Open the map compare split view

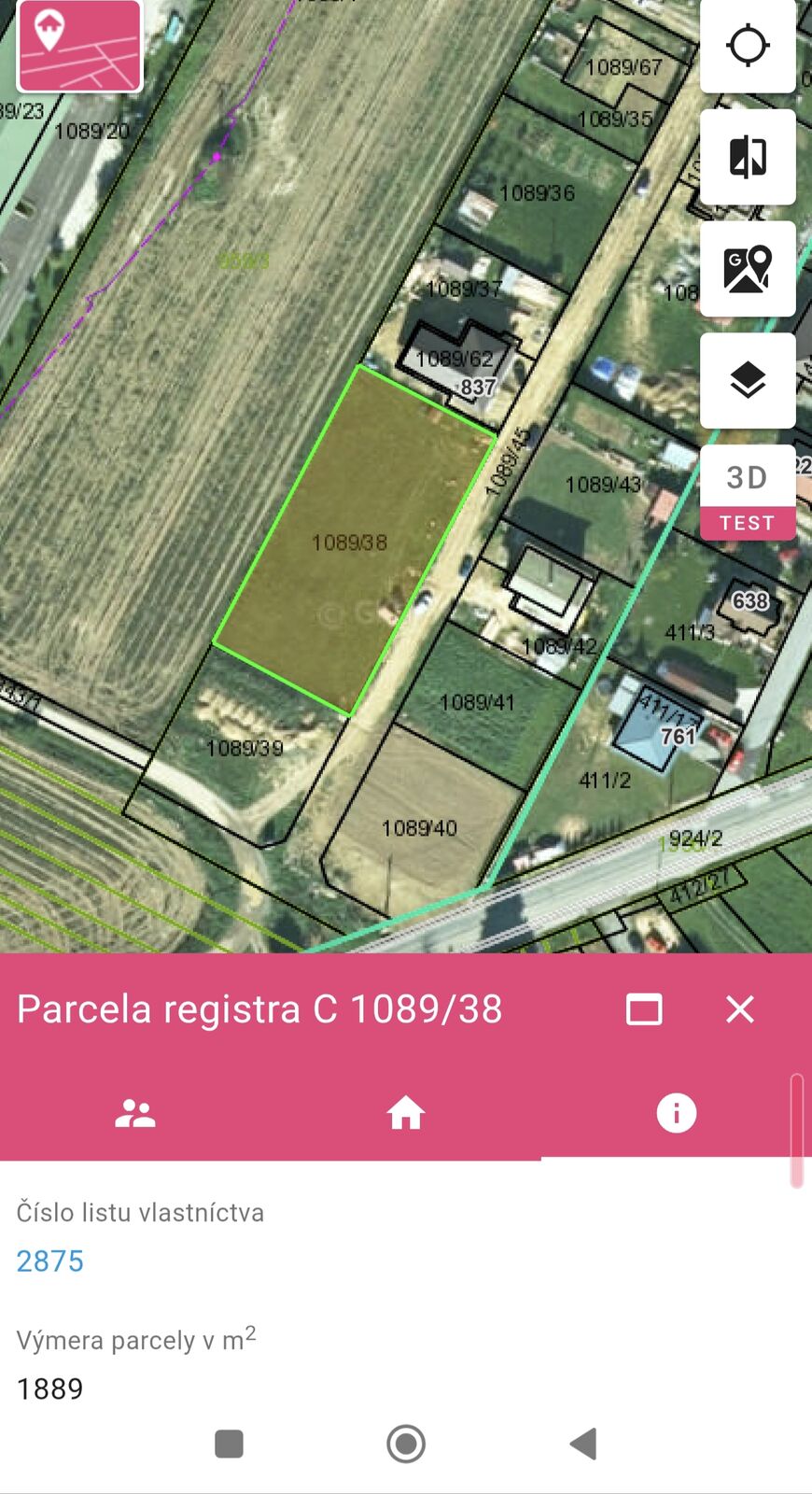748,157
